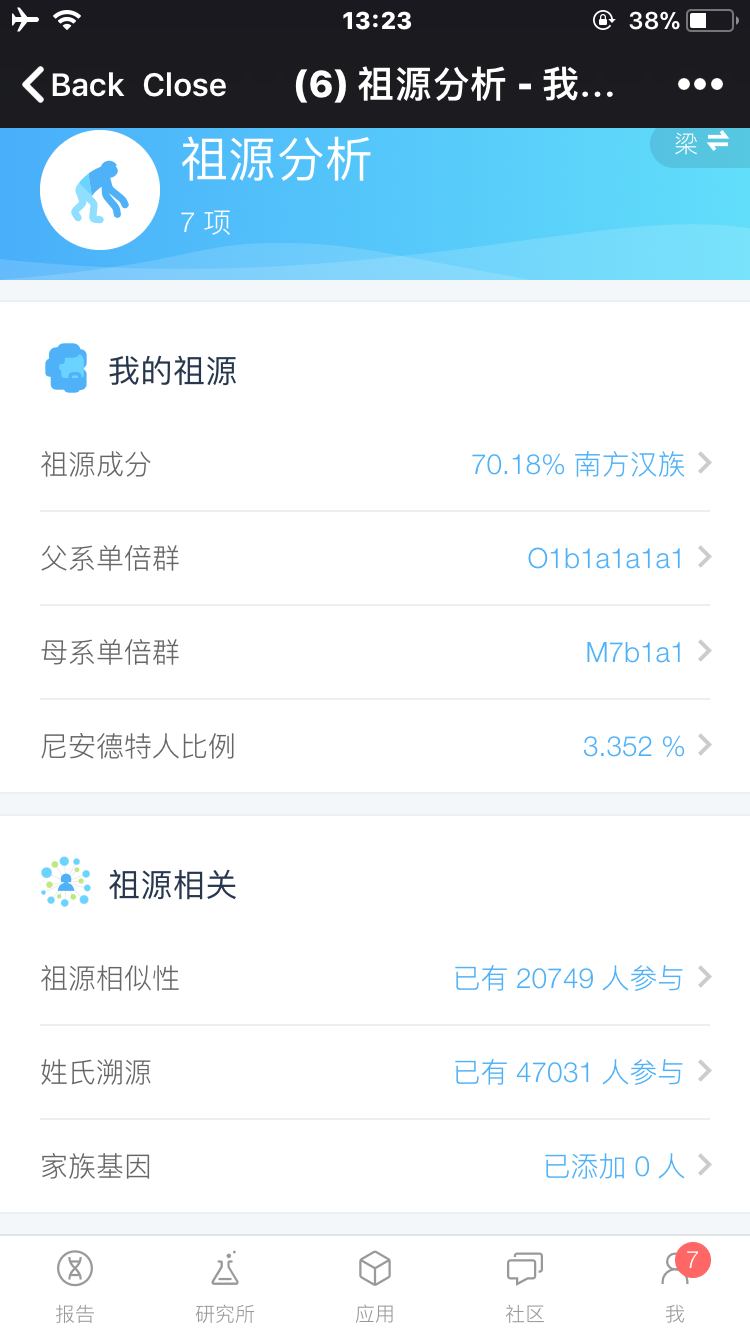The width and height of the screenshot is (750, 1334).
Task: Switch user profile via 梁 button
Action: [700, 143]
